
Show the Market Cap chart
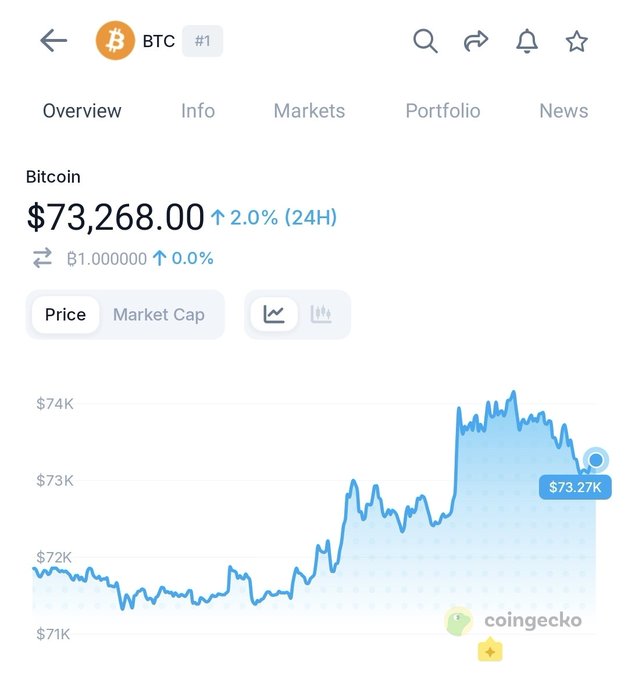[158, 314]
